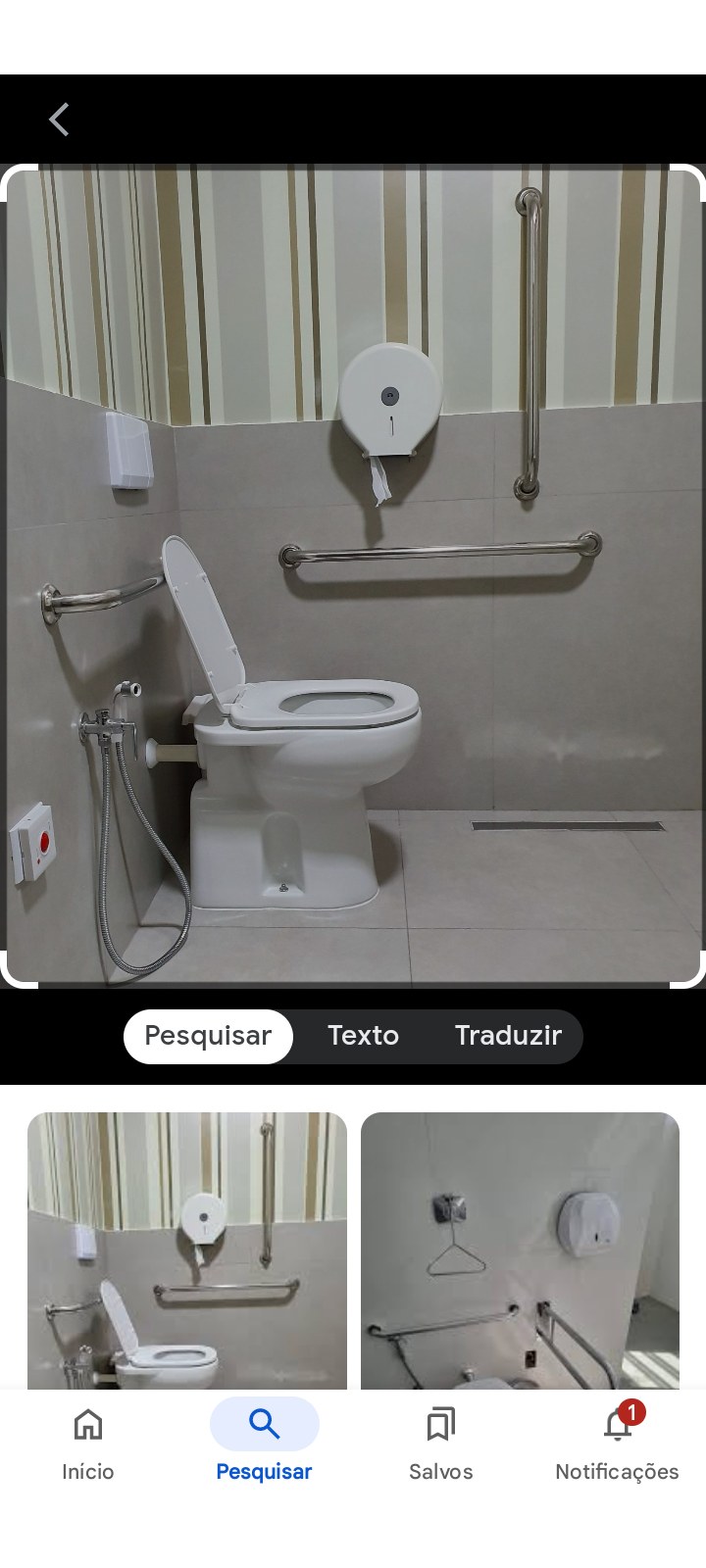The height and width of the screenshot is (1568, 706).
Task: Open the first result with striped wallpaper
Action: (186, 1249)
